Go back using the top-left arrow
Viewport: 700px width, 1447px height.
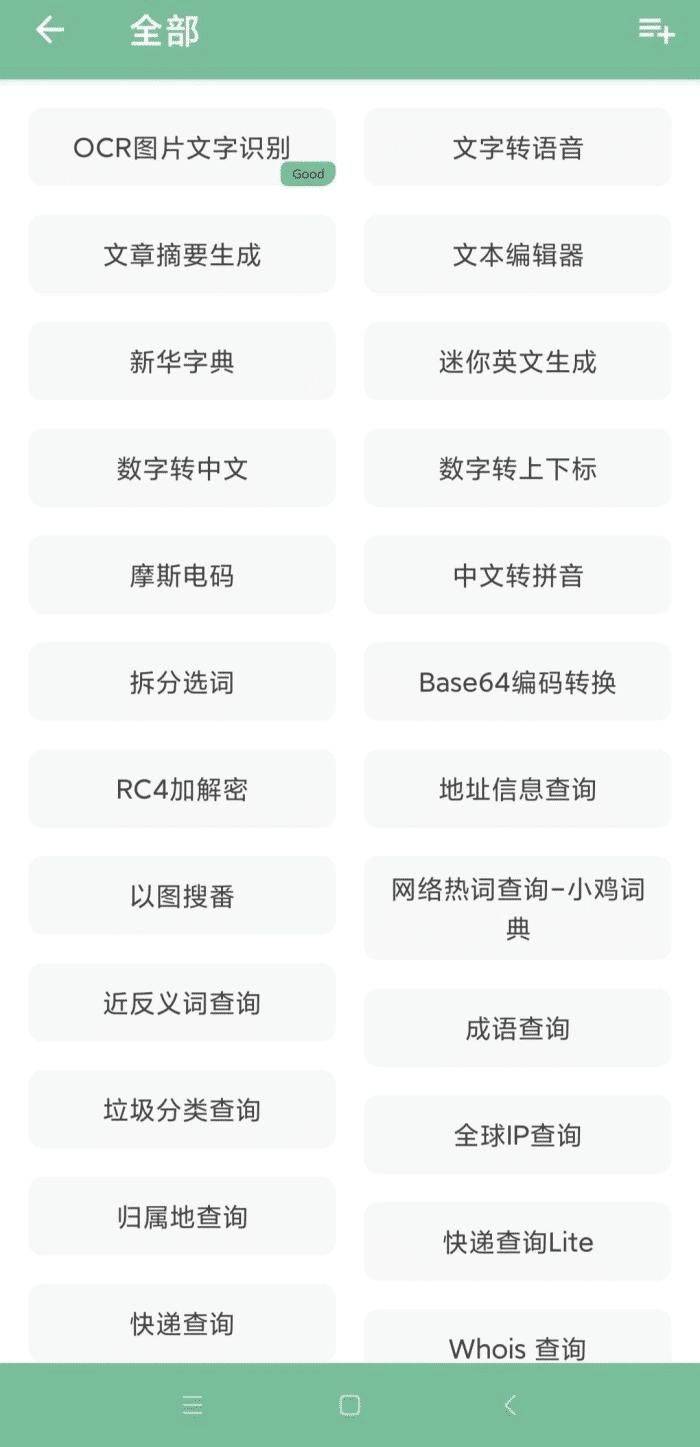click(49, 30)
